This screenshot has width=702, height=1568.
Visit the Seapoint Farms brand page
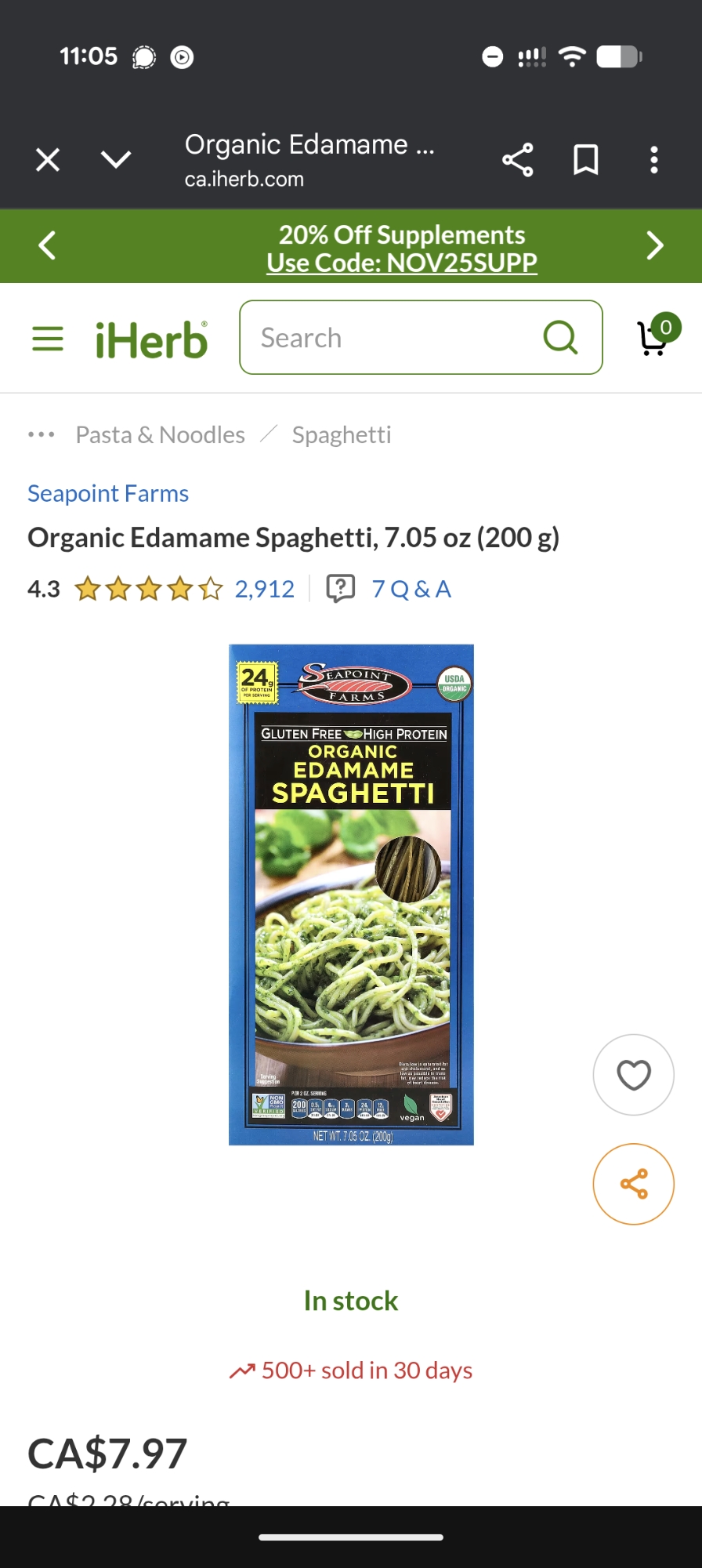[108, 493]
